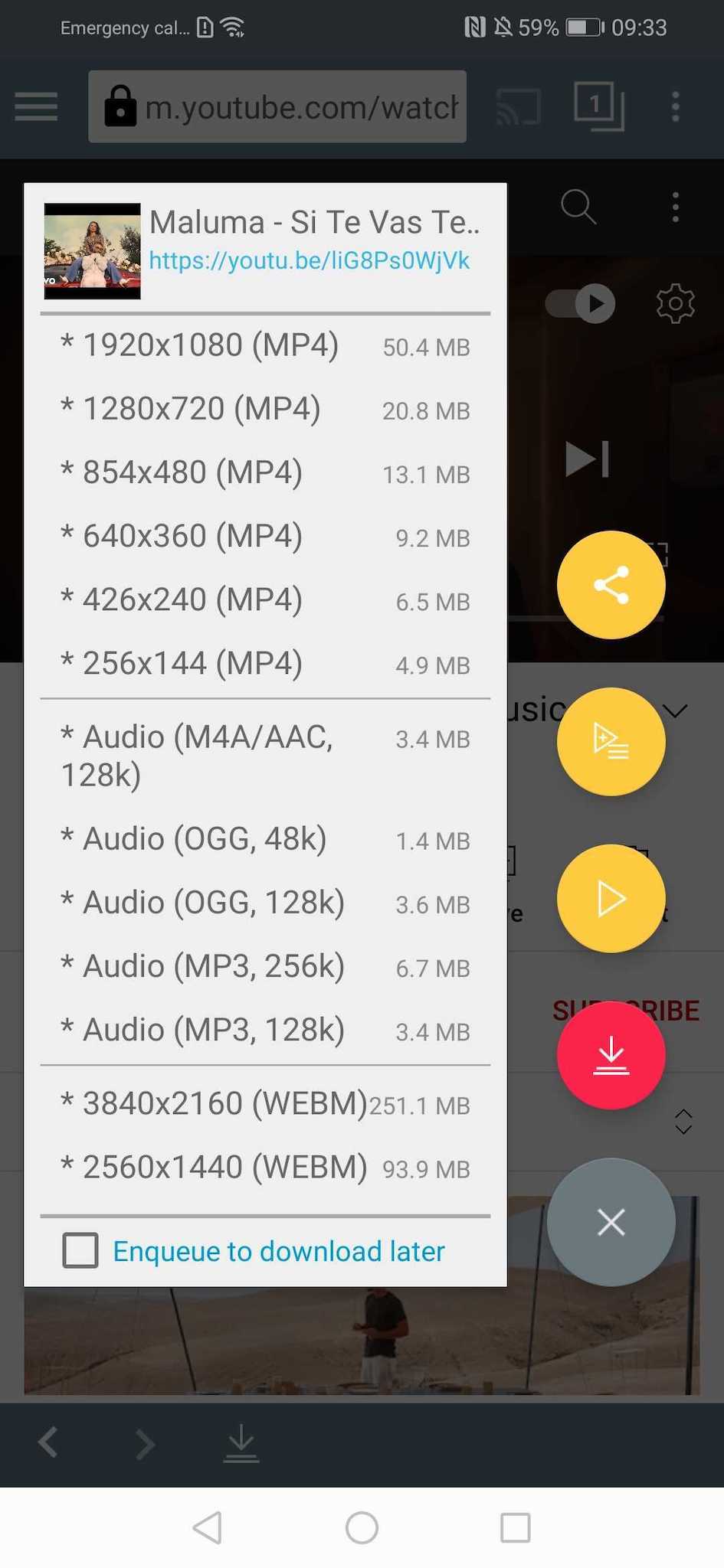The height and width of the screenshot is (1568, 724).
Task: Start download using the red download icon
Action: pos(611,1055)
